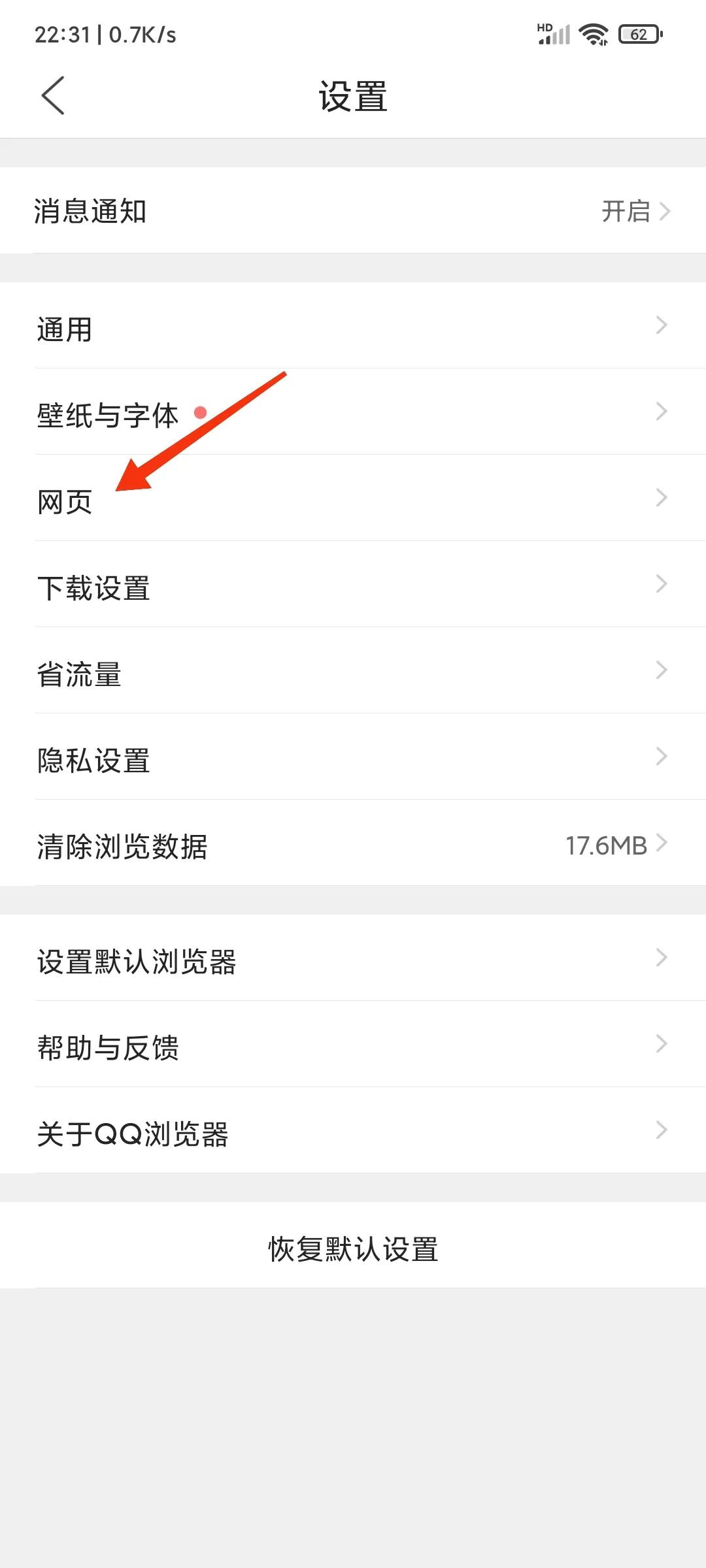Expand the 隐私设置 privacy settings

pyautogui.click(x=353, y=760)
